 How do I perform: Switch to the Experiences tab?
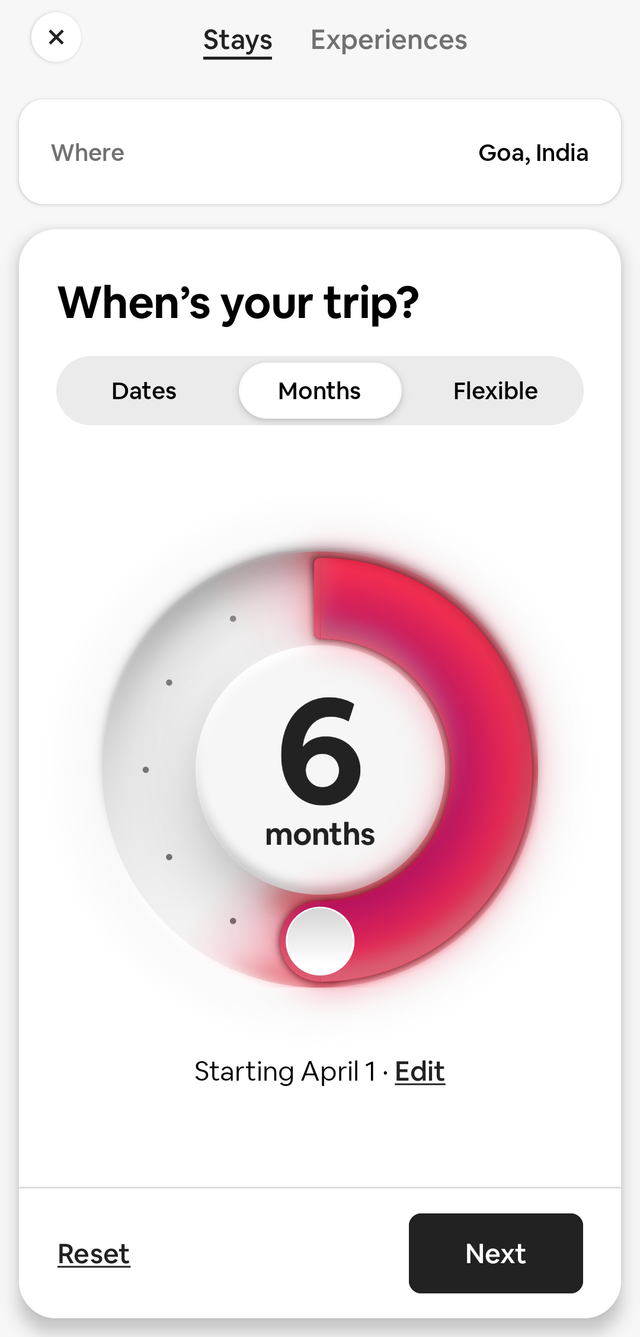(388, 40)
